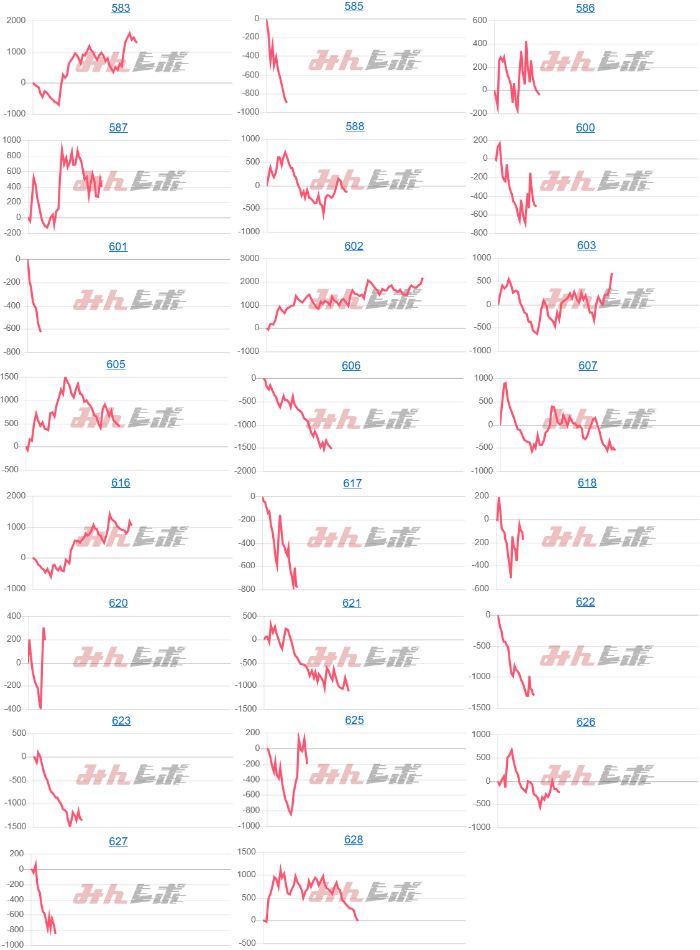
Task: View data for link 601
Action: click(119, 247)
